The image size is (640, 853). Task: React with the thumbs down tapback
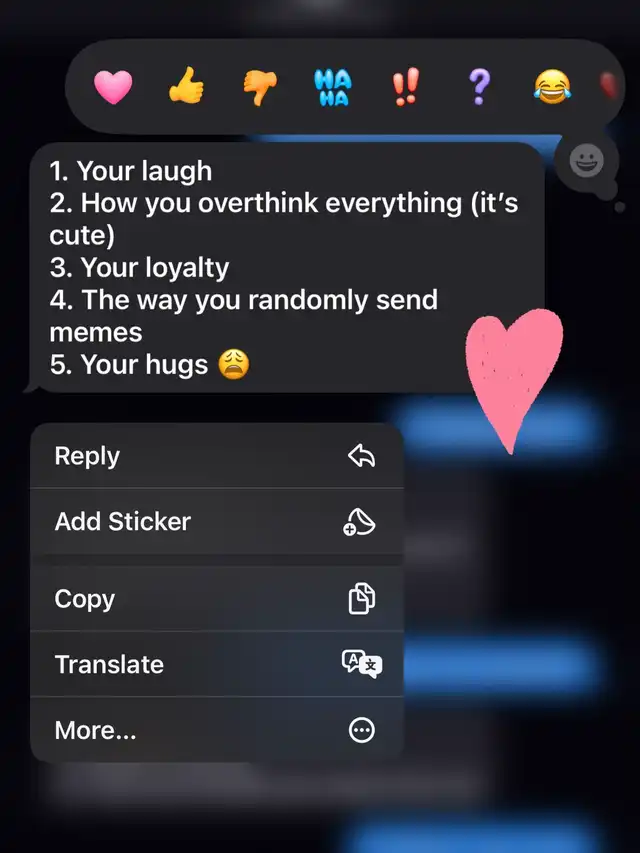pos(259,88)
